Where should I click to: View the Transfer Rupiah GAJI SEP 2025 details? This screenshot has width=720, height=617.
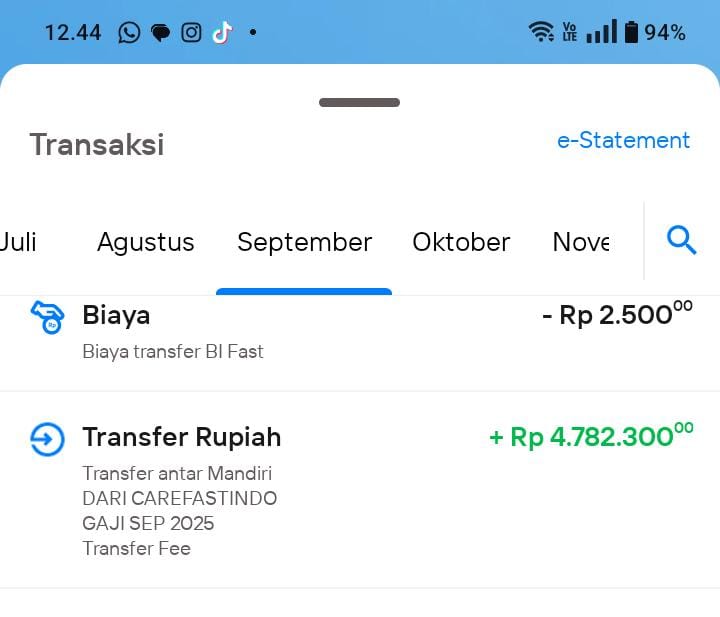360,490
